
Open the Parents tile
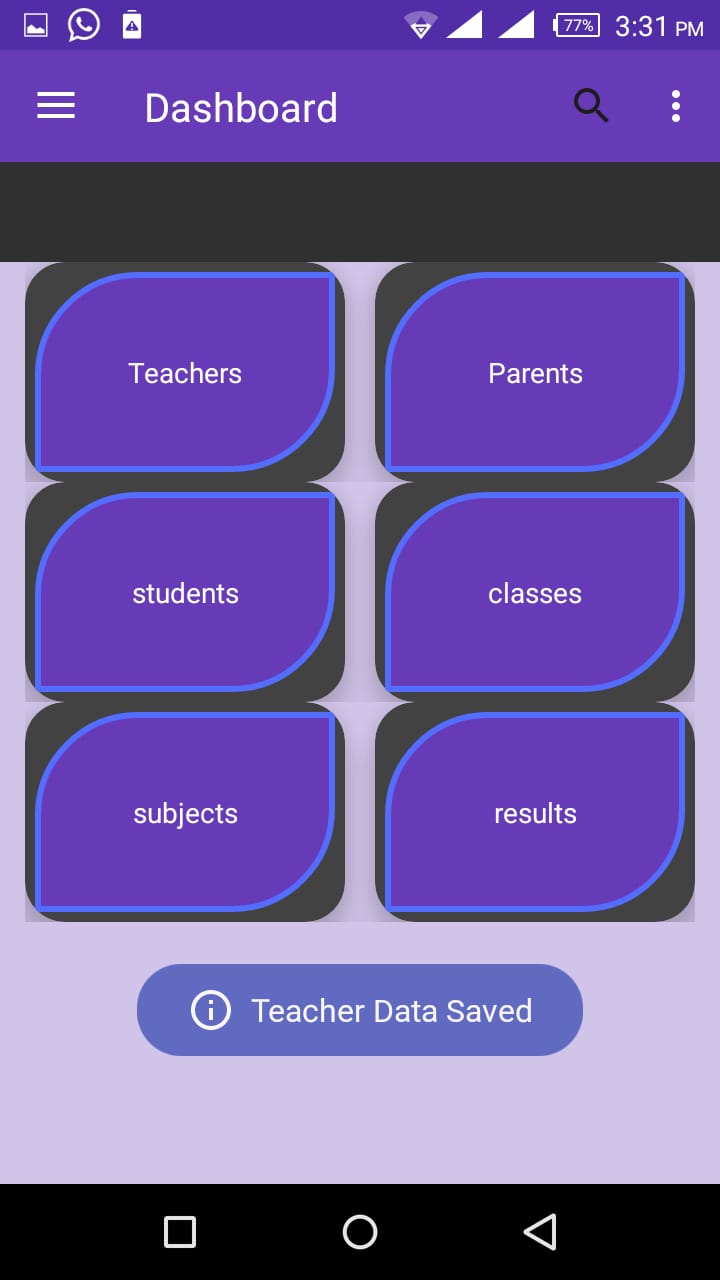pos(535,372)
